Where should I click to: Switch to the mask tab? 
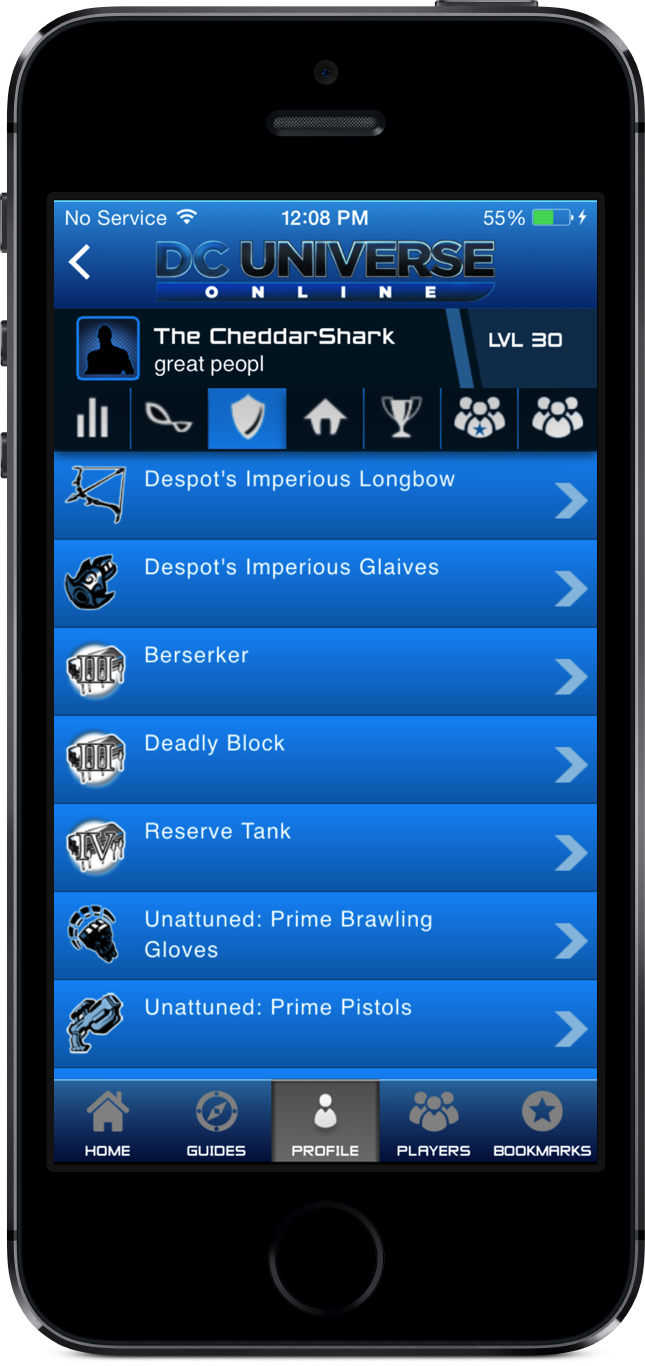(169, 419)
